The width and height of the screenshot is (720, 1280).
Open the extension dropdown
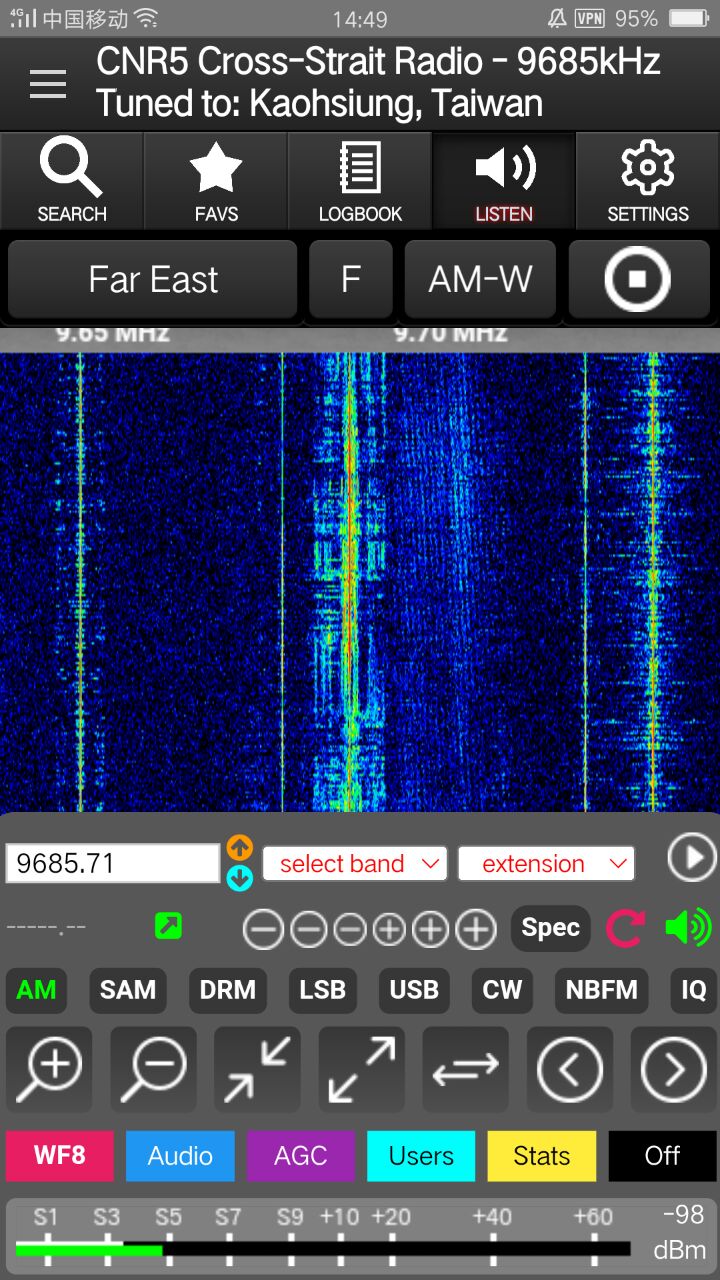point(546,863)
